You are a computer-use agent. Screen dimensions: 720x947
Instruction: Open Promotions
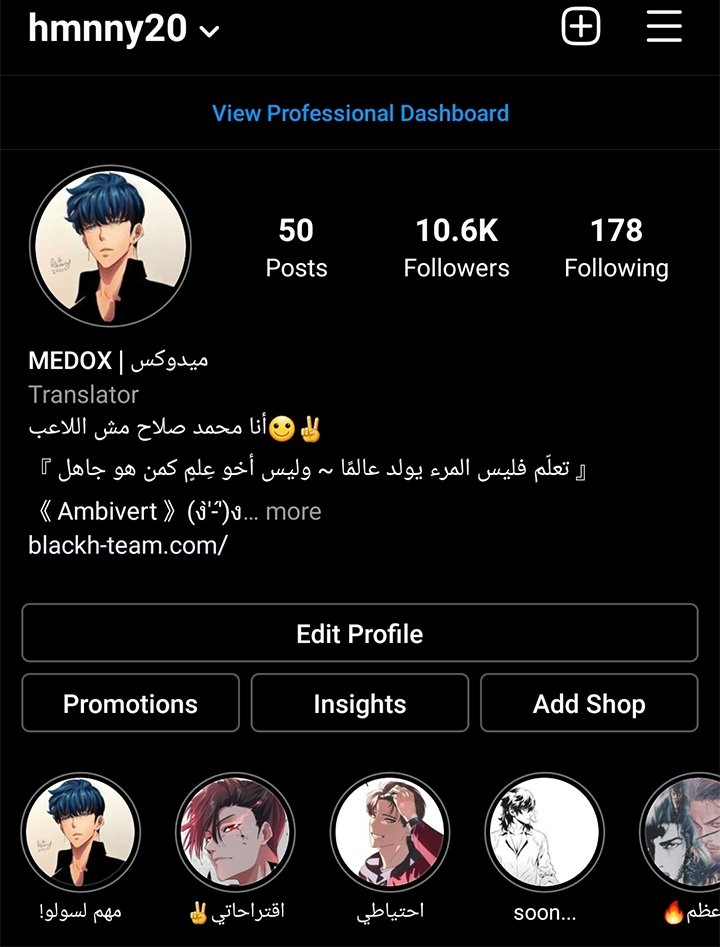pos(131,703)
